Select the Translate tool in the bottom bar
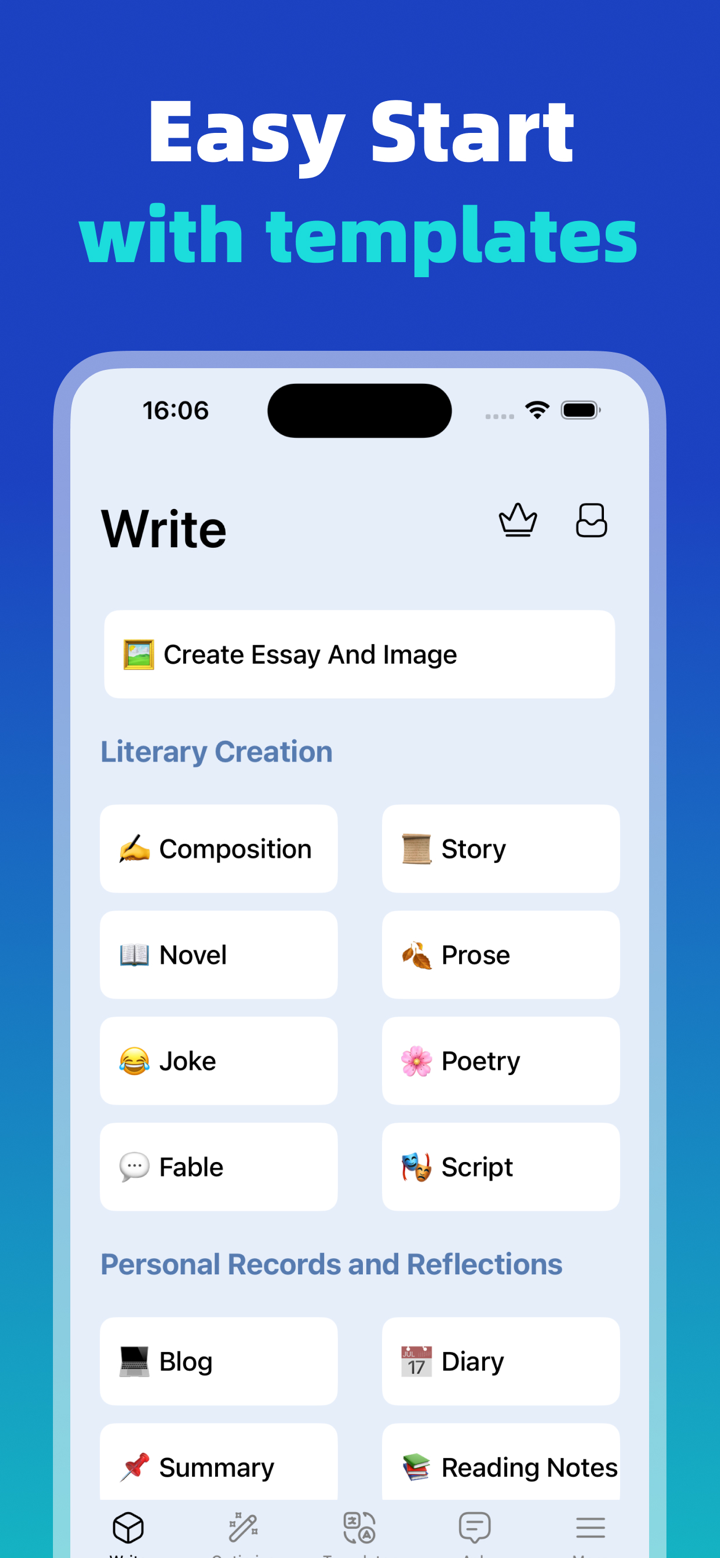720x1558 pixels. pyautogui.click(x=359, y=1528)
